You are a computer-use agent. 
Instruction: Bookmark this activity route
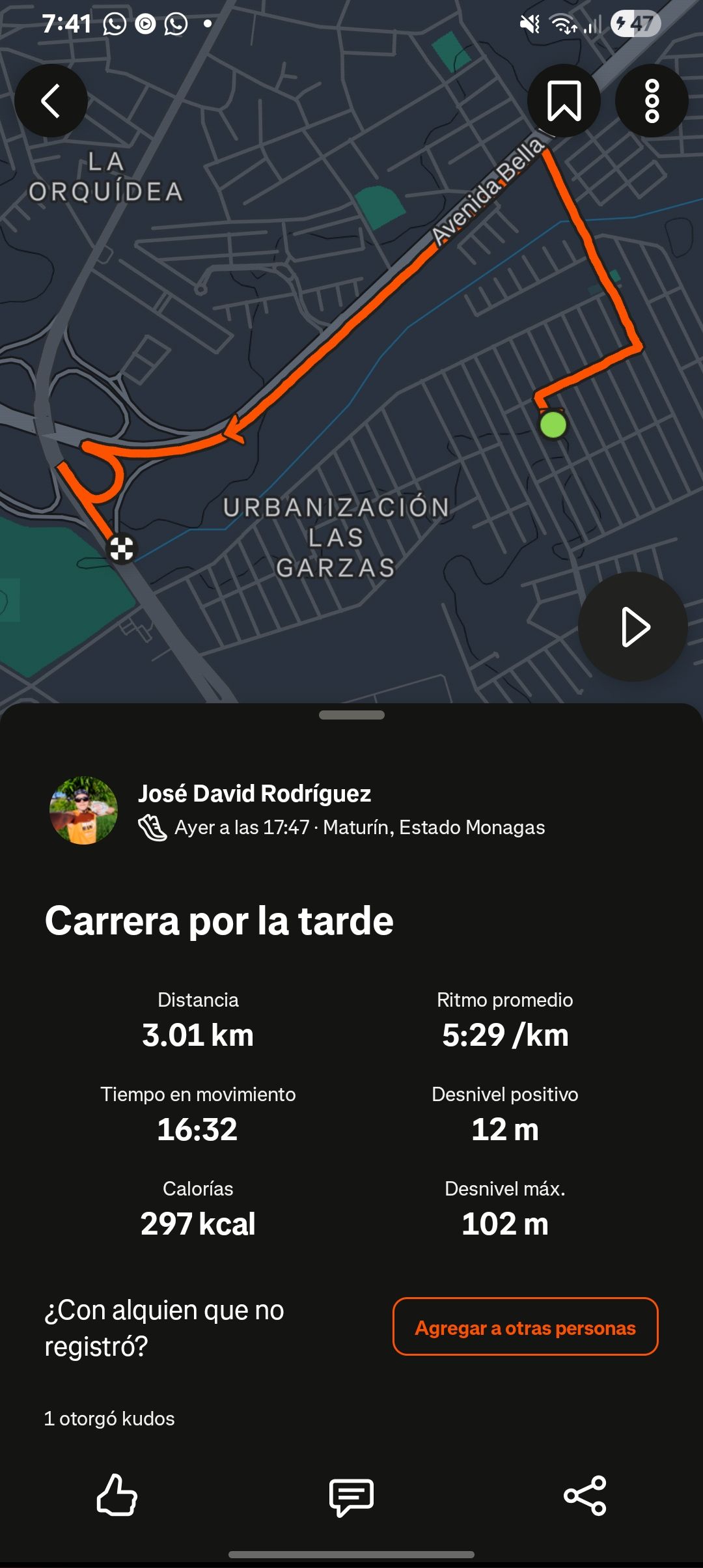click(x=564, y=101)
